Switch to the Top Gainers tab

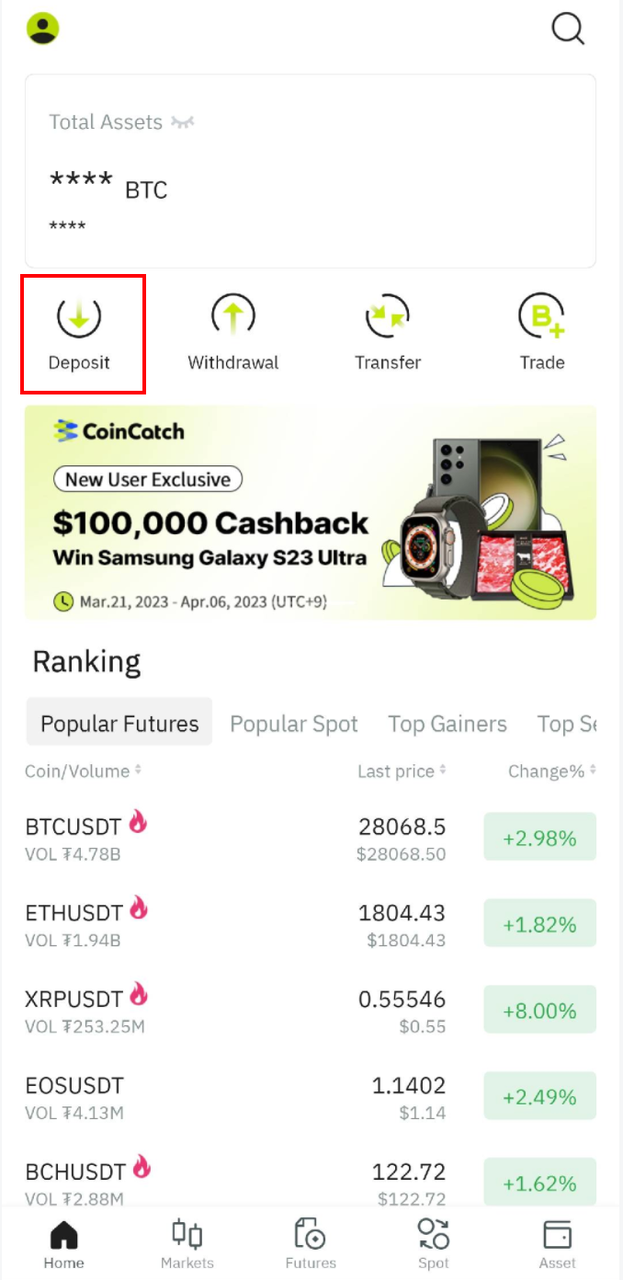447,724
